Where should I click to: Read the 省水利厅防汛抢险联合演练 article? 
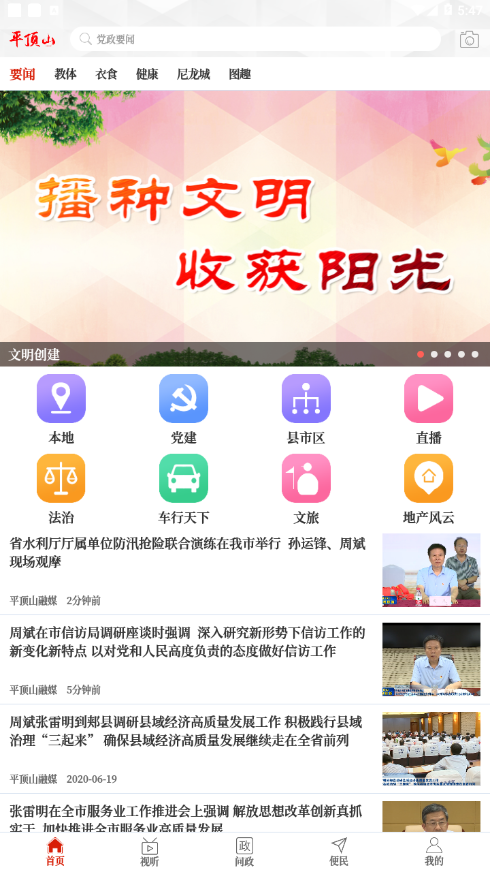(x=245, y=571)
